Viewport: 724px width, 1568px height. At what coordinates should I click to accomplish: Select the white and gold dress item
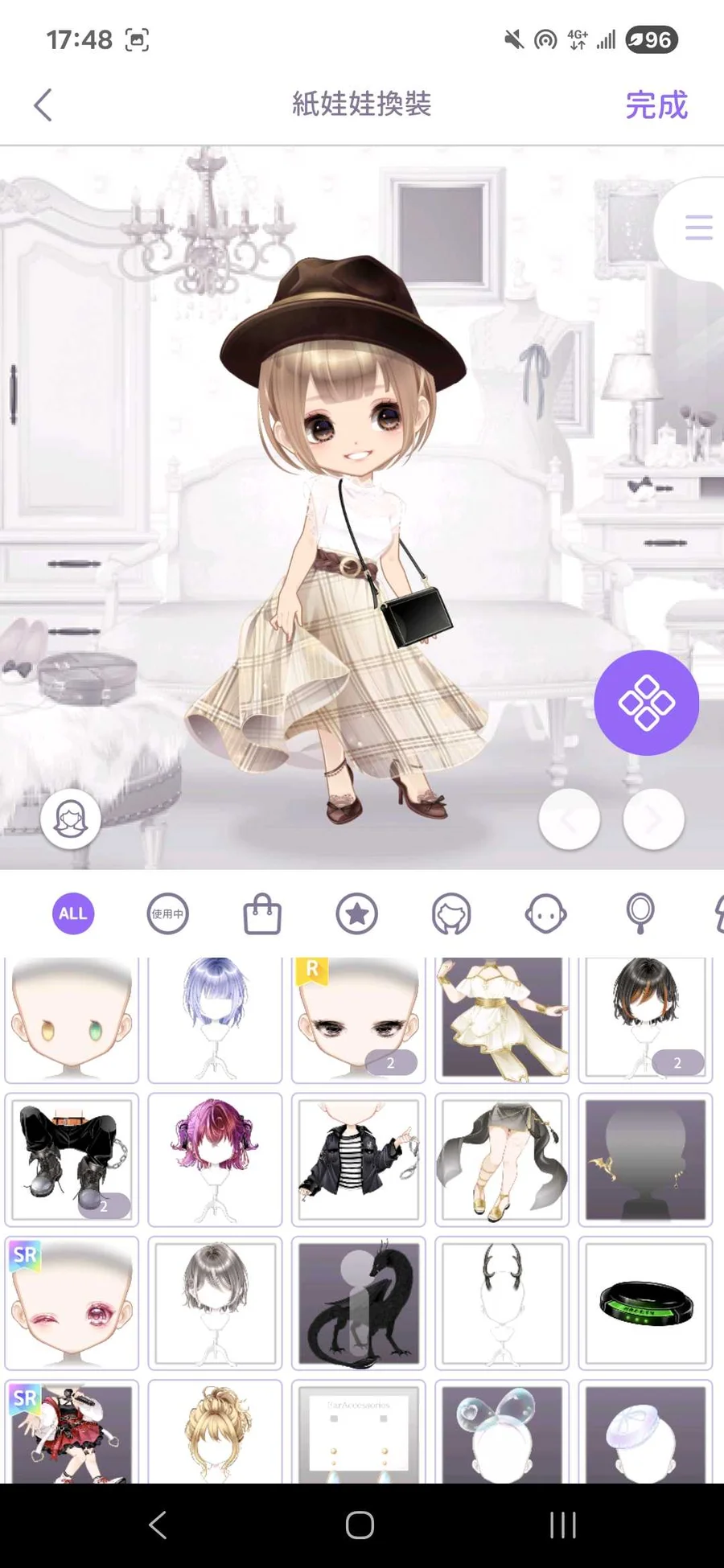[501, 1018]
